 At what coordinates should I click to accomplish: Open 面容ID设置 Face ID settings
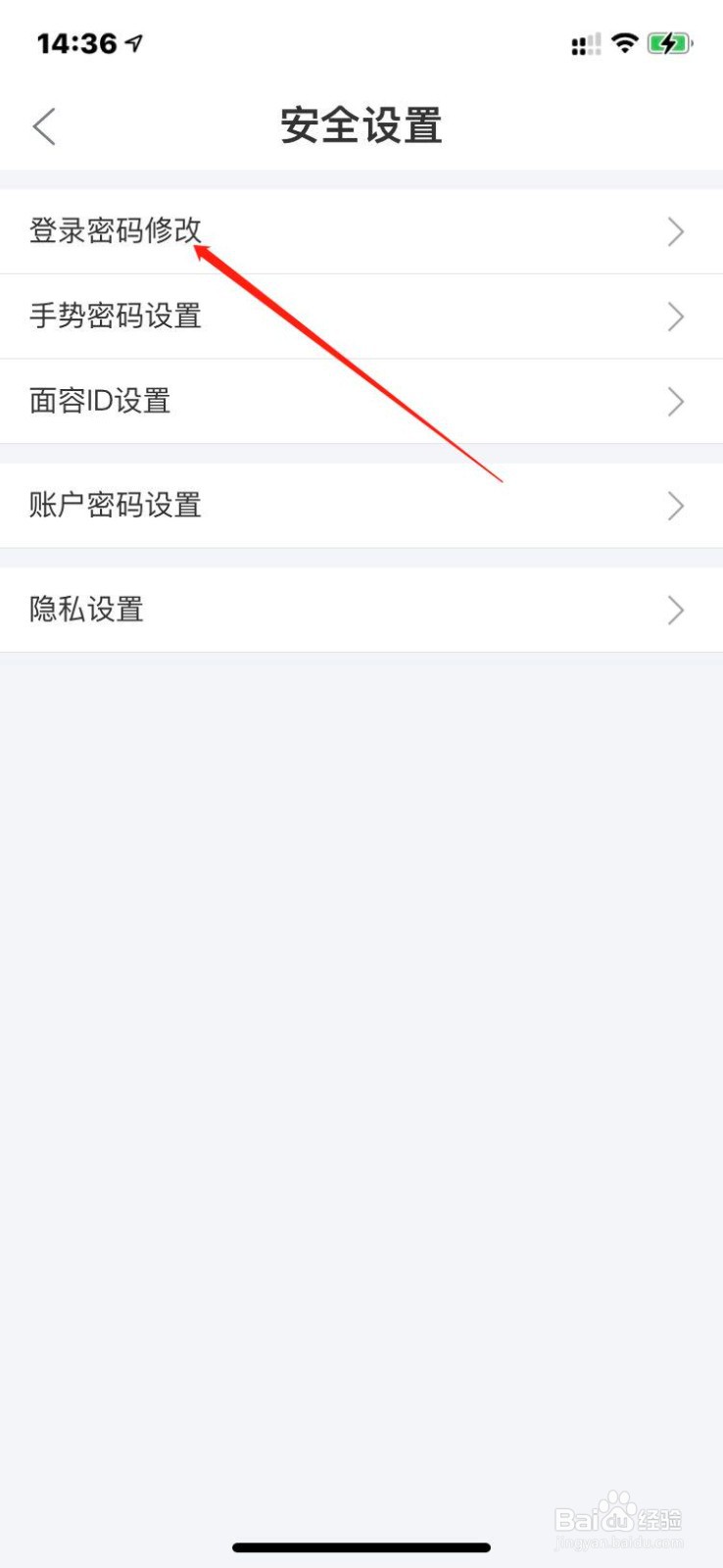99,402
